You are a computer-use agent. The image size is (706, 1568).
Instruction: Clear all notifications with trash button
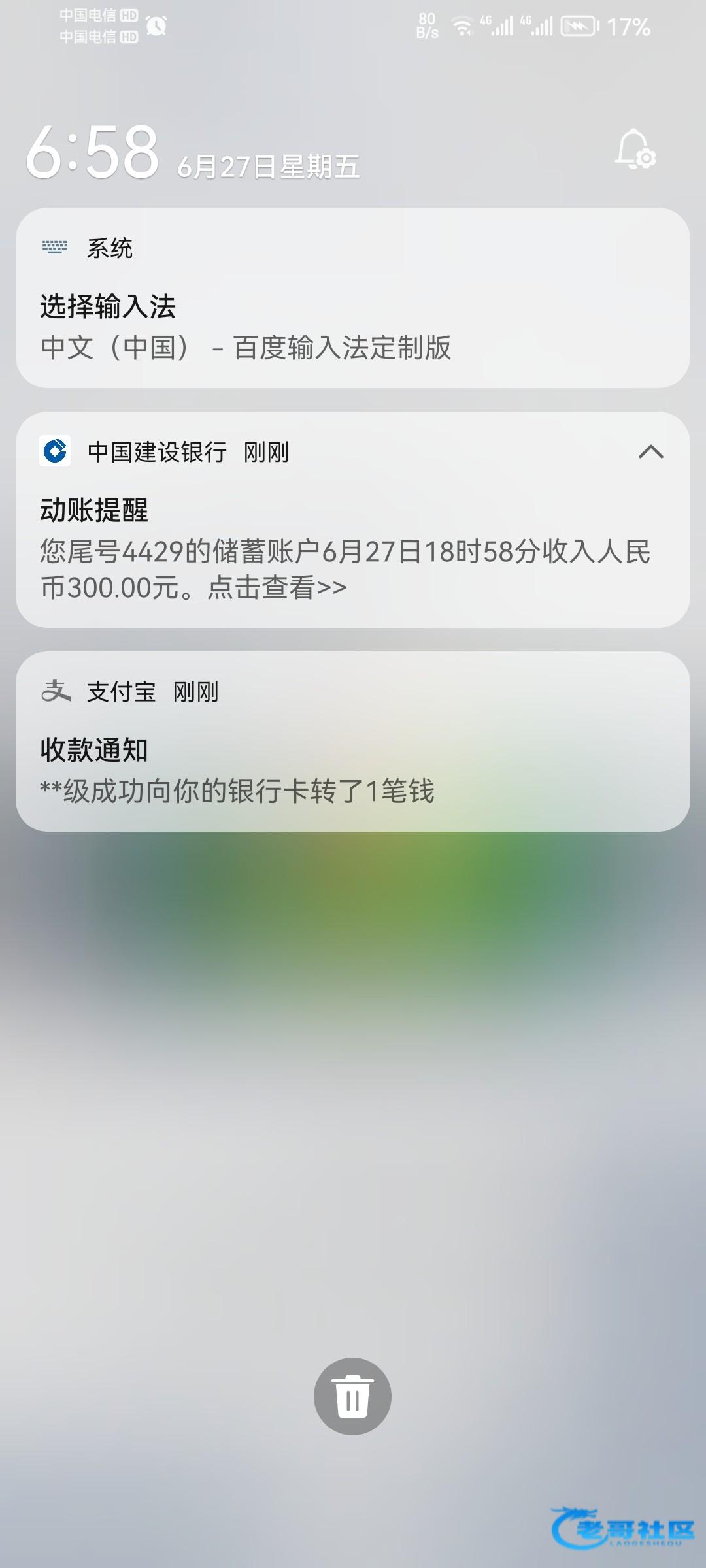[x=352, y=1396]
